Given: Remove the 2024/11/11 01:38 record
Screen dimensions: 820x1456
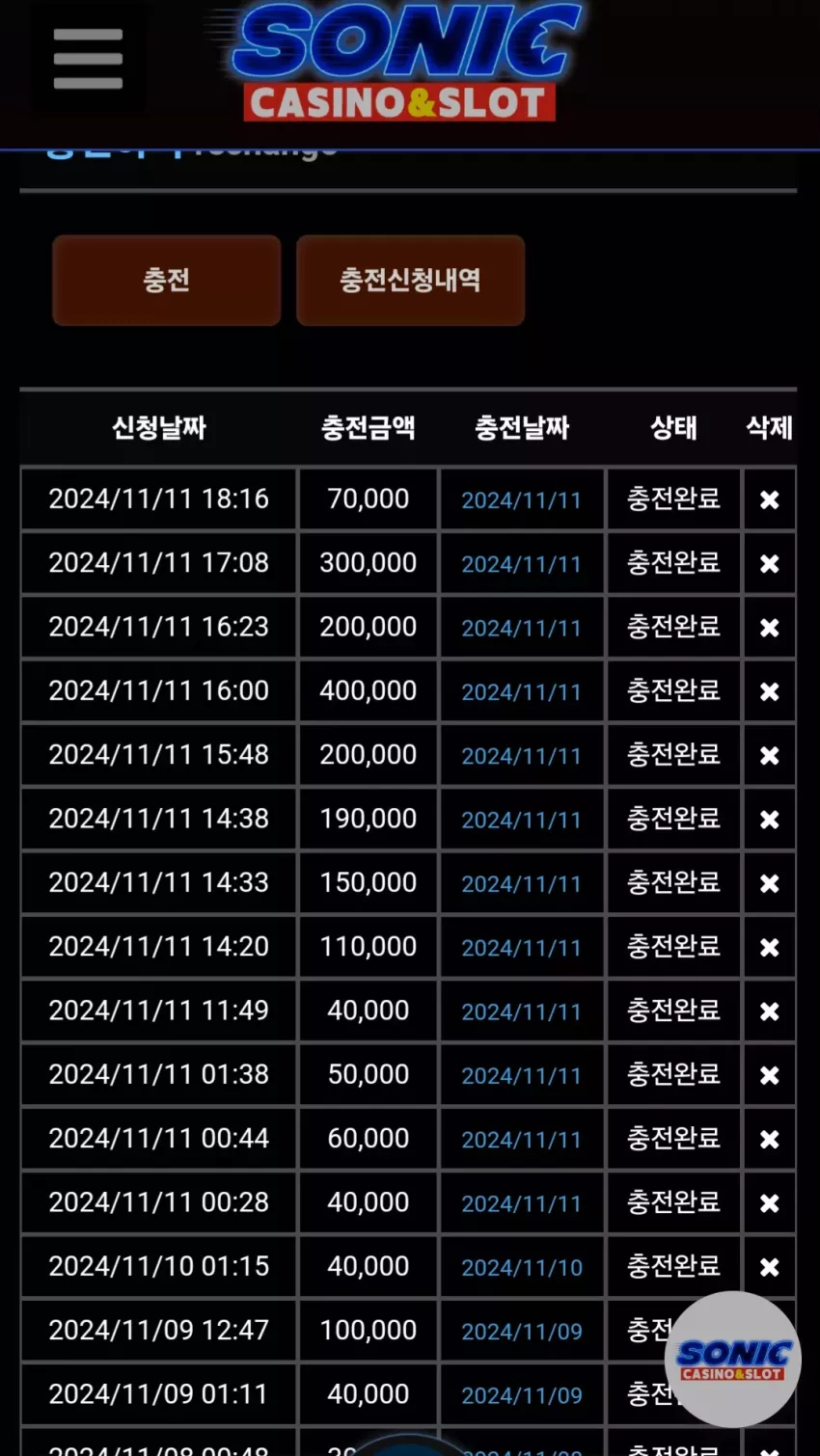Looking at the screenshot, I should (769, 1075).
